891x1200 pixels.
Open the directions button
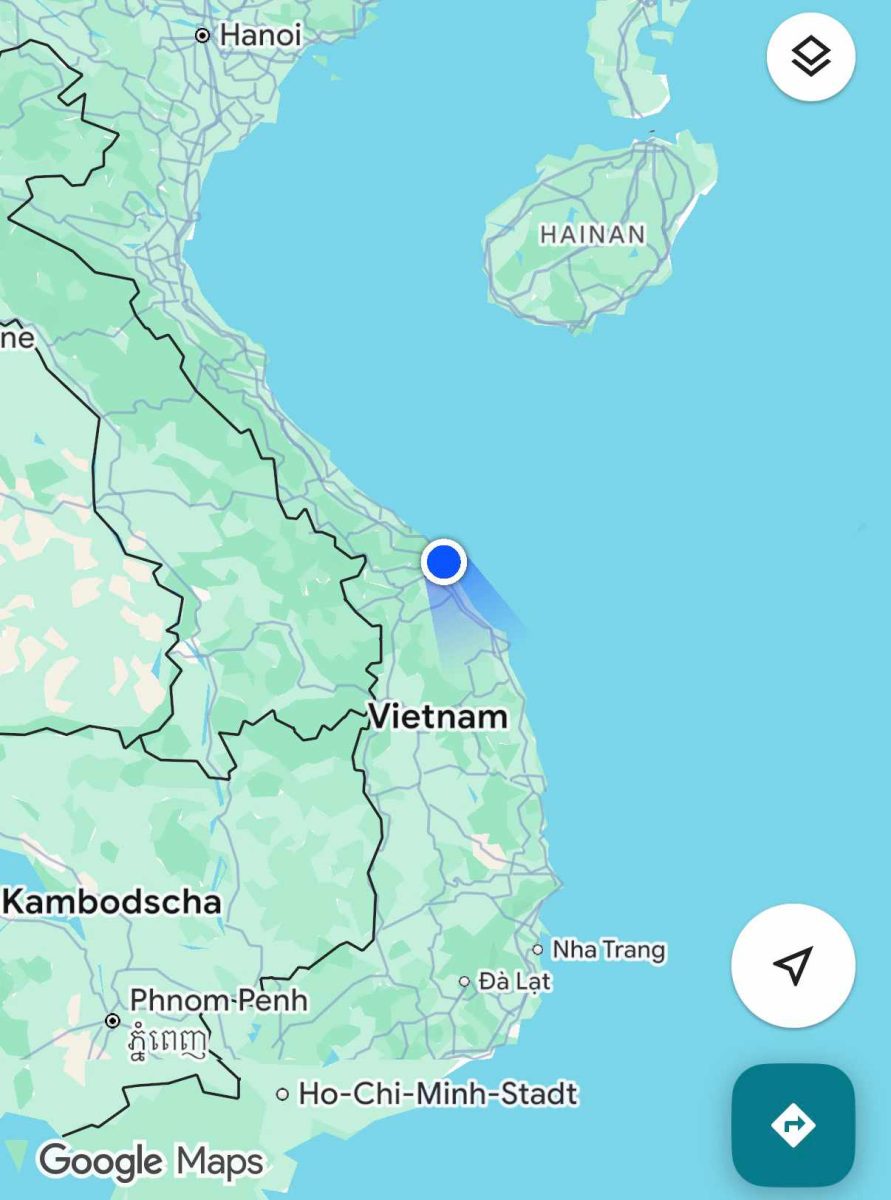[793, 1125]
